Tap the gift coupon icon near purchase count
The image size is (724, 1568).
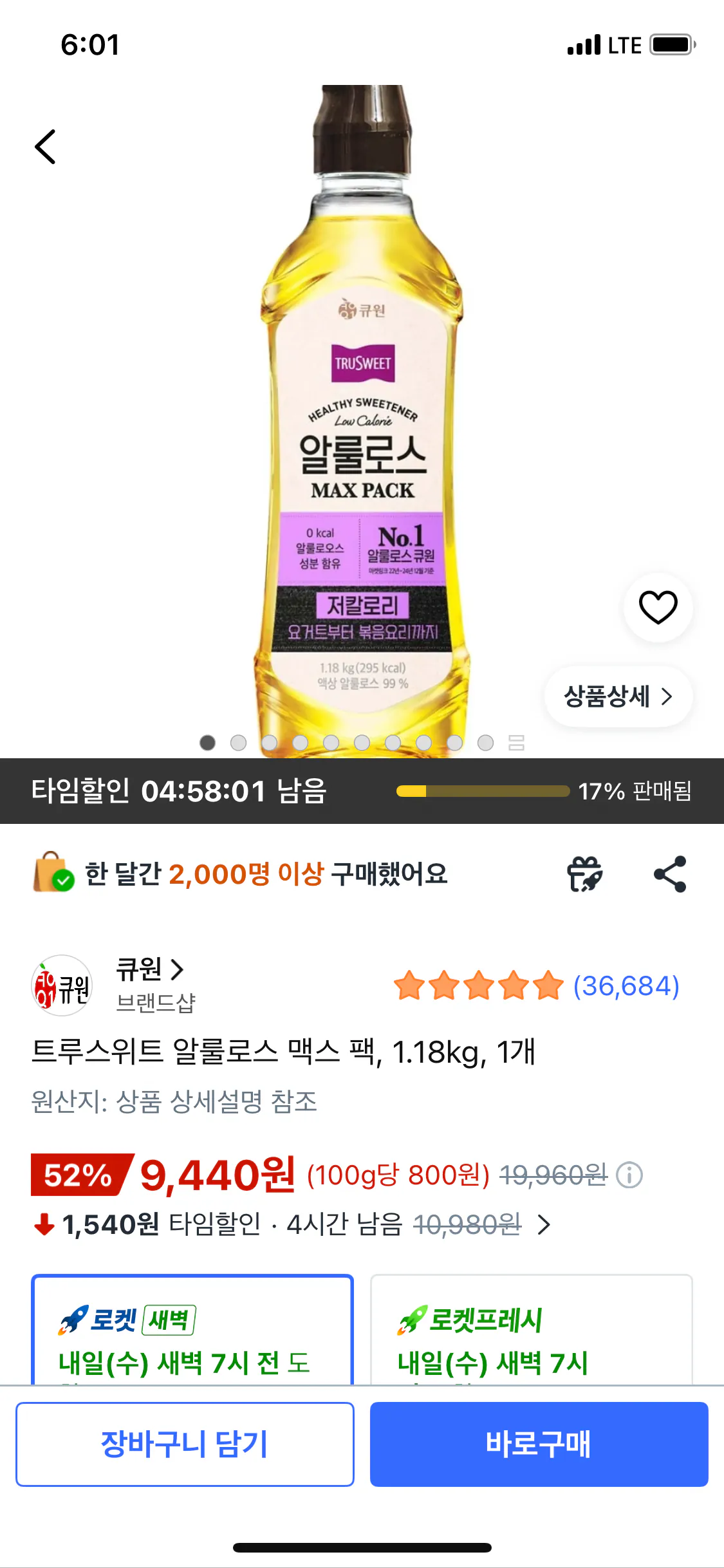coord(586,875)
